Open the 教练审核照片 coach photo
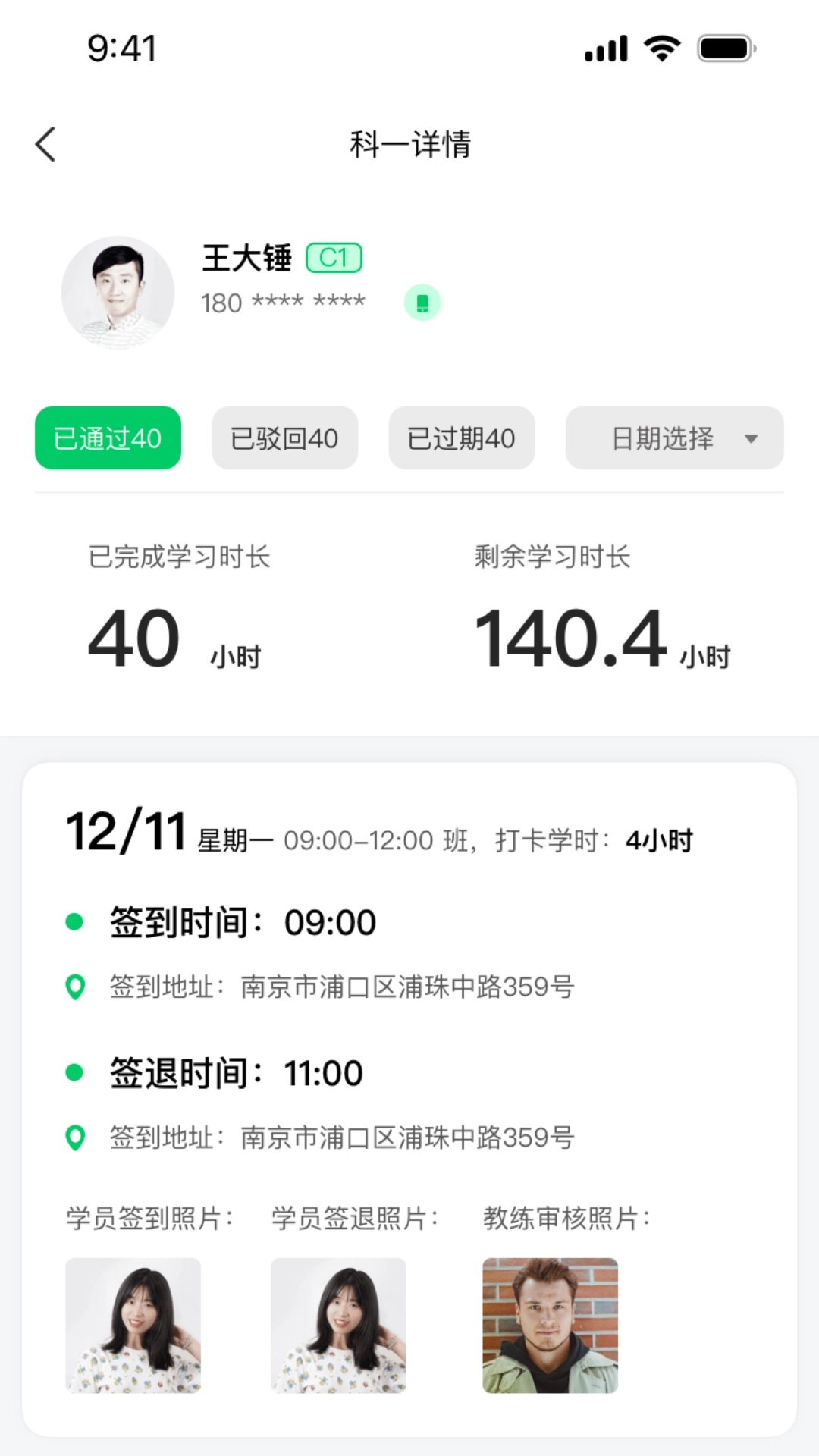 tap(550, 1326)
